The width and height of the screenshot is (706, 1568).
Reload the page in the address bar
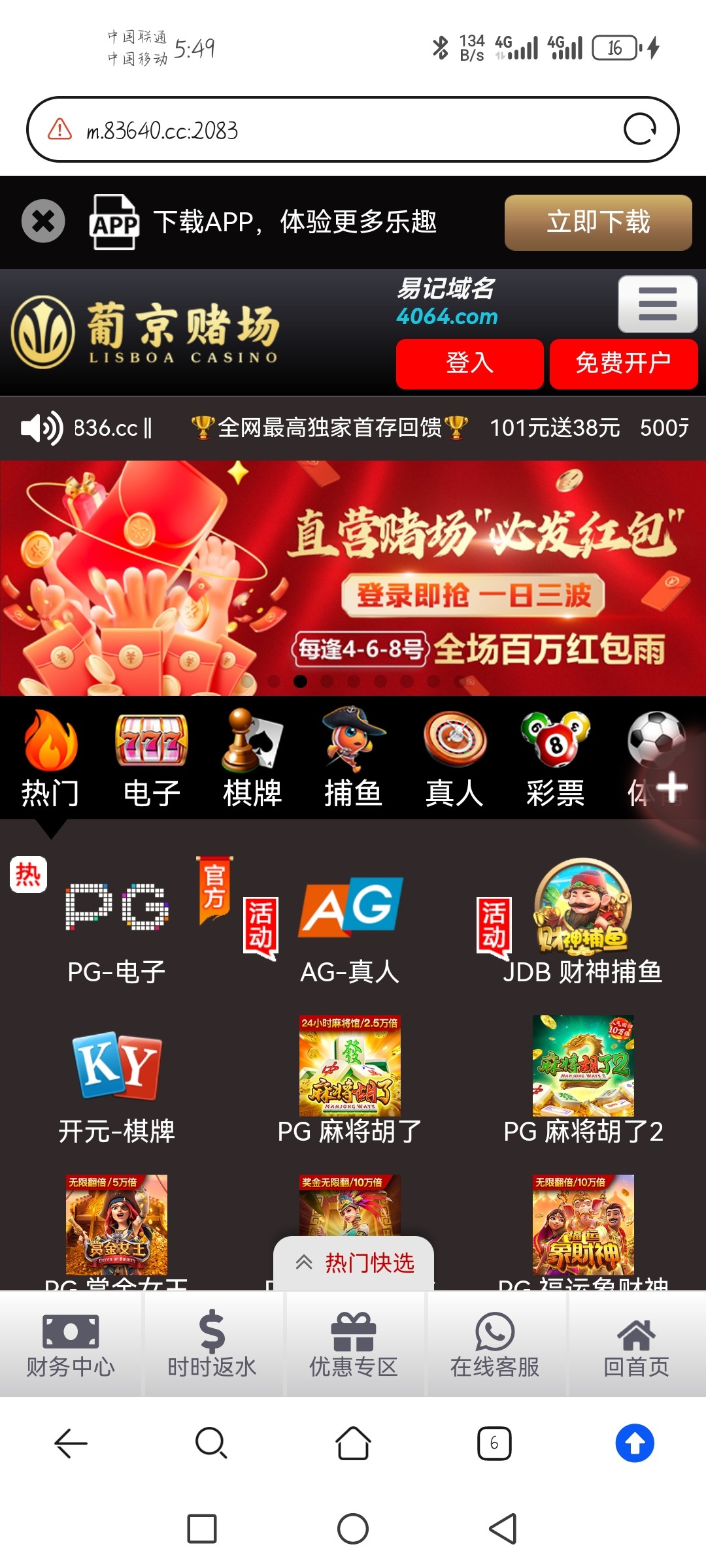639,129
